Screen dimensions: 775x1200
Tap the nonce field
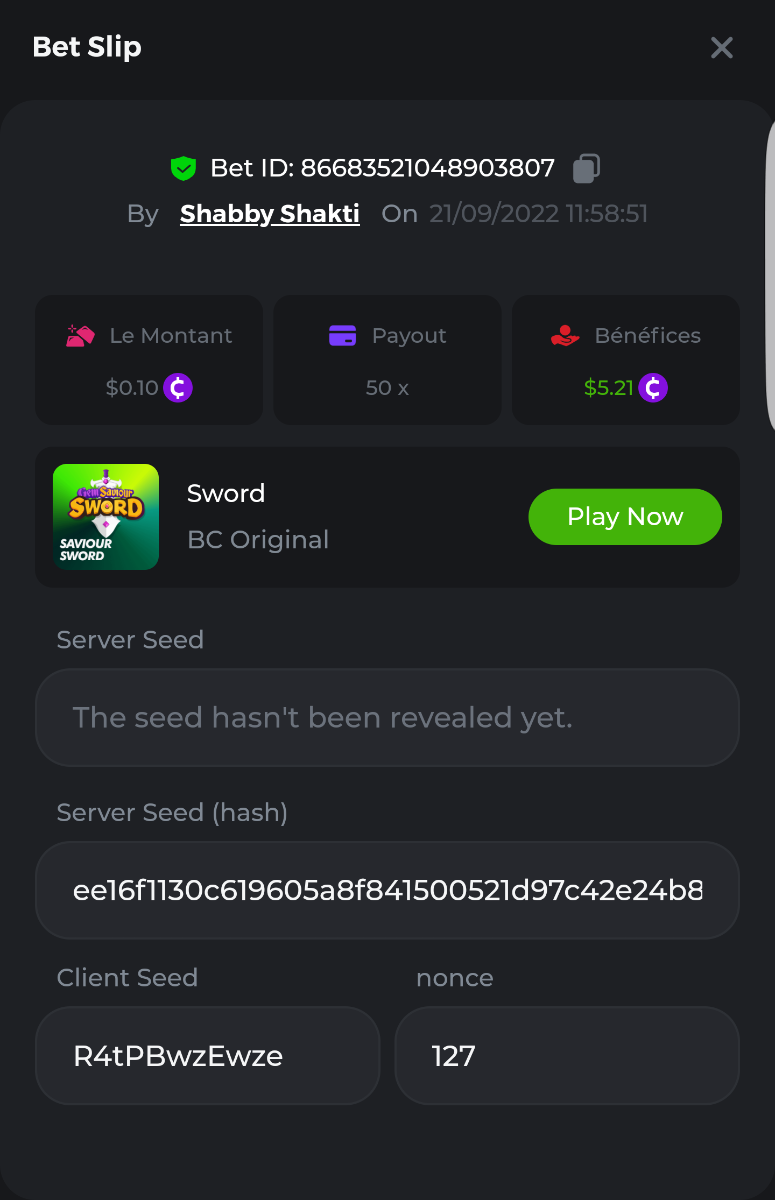(x=567, y=1055)
